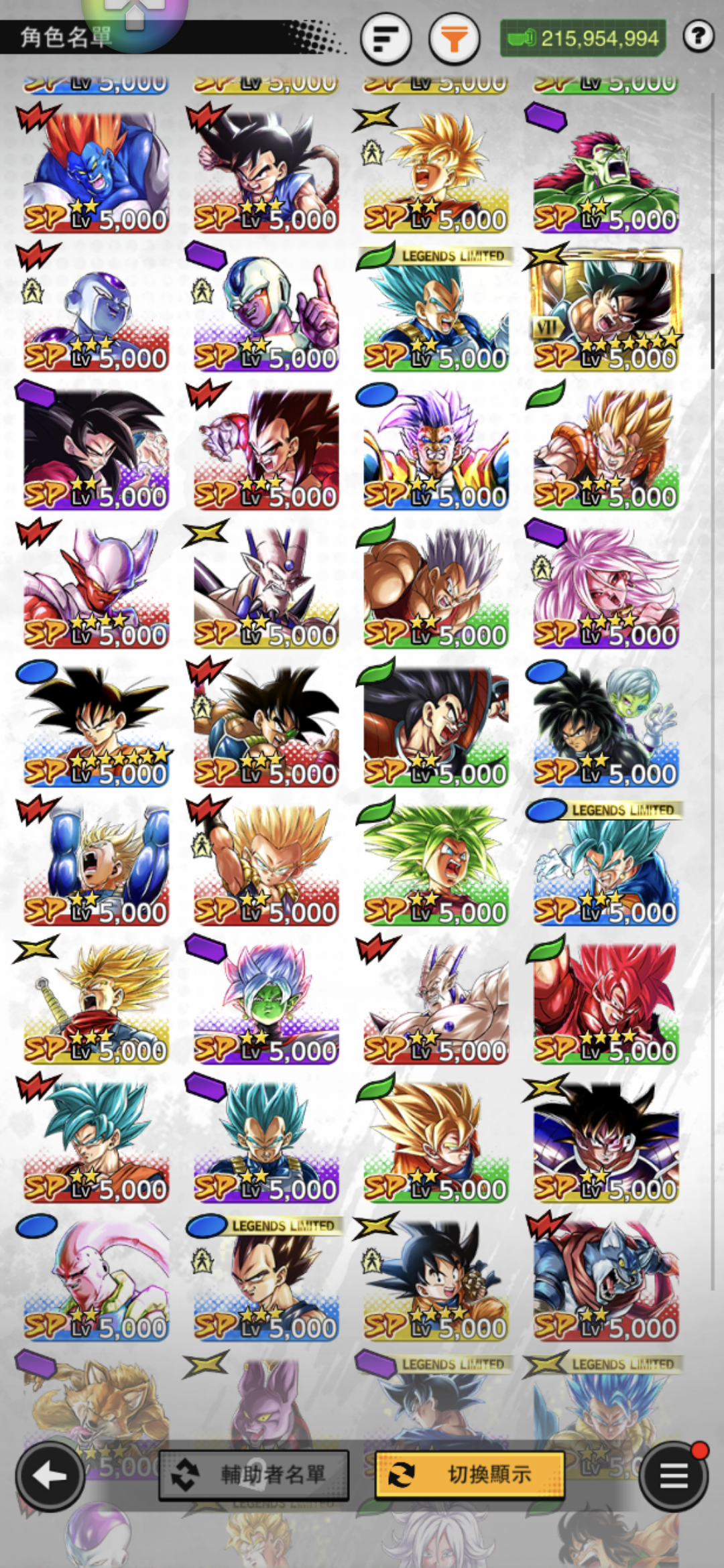724x1568 pixels.
Task: Open the 輔助者名單 support list
Action: [254, 1475]
